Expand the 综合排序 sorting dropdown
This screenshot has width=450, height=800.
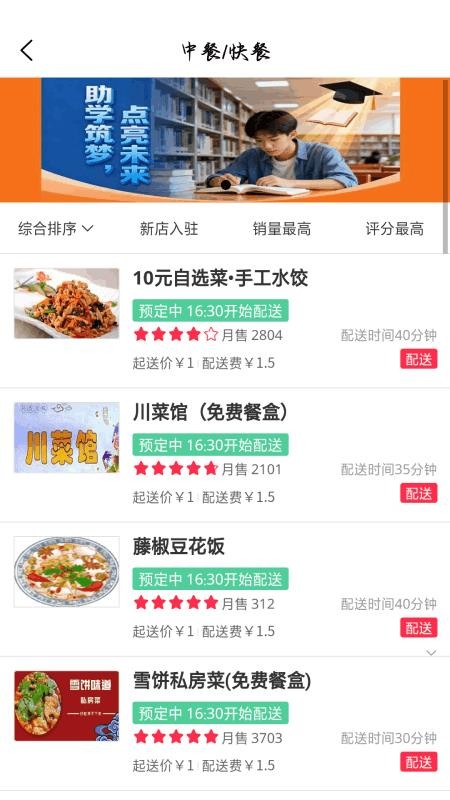click(56, 229)
